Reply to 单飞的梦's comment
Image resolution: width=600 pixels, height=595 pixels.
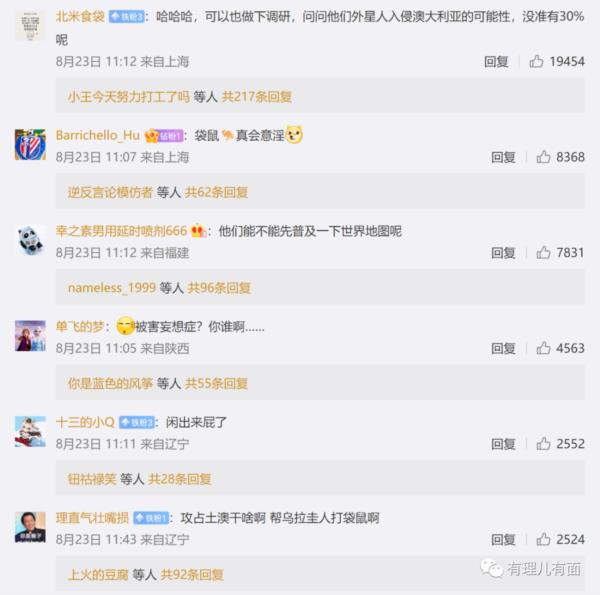[503, 349]
